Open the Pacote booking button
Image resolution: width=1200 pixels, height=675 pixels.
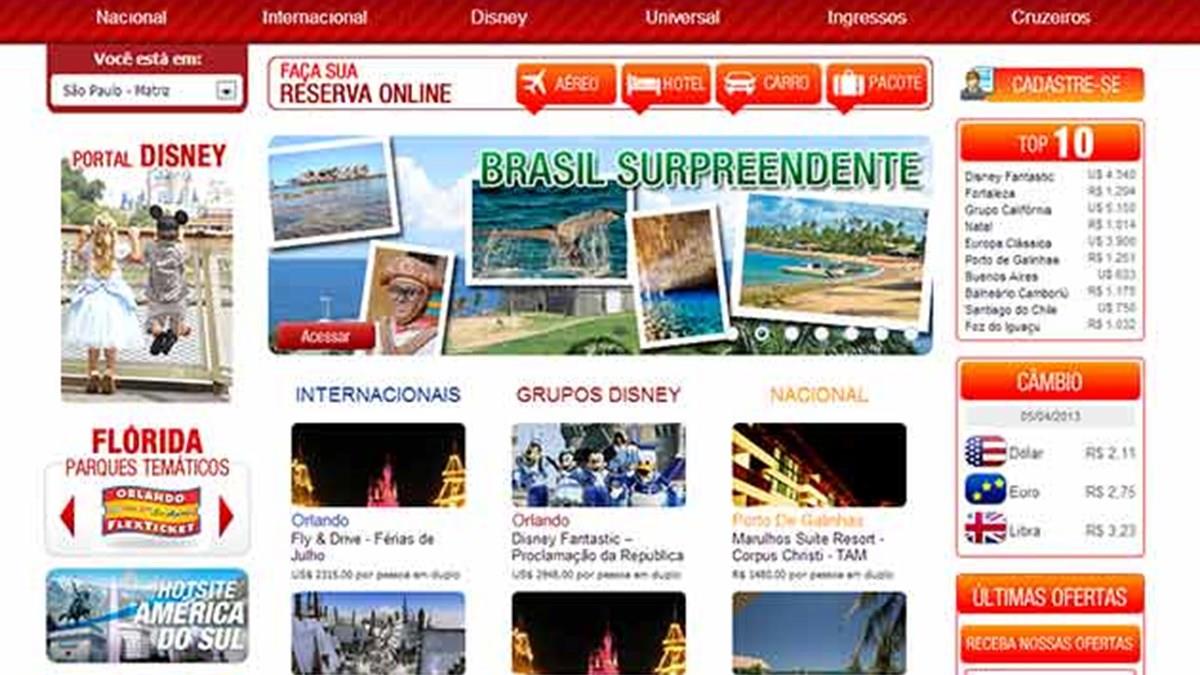[x=877, y=84]
